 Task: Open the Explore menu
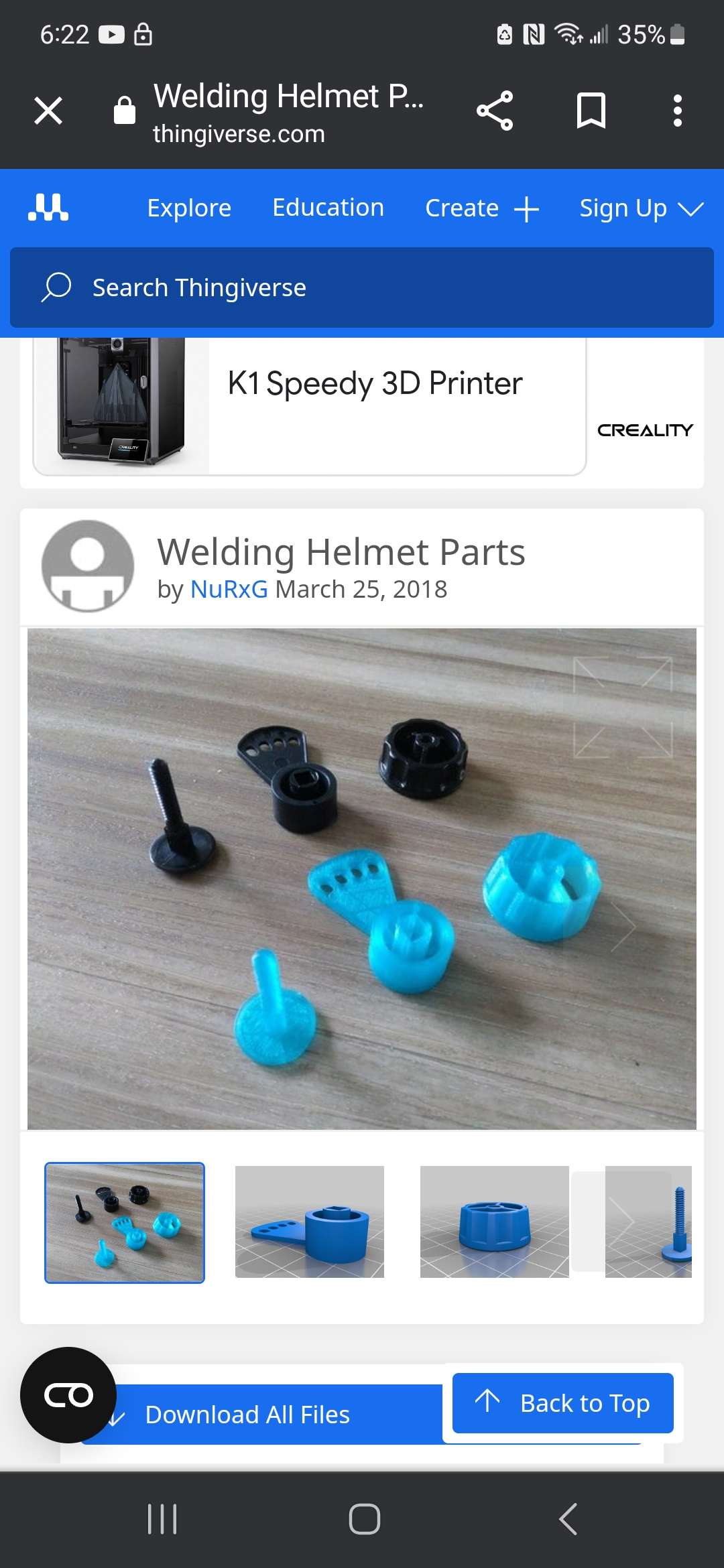189,208
